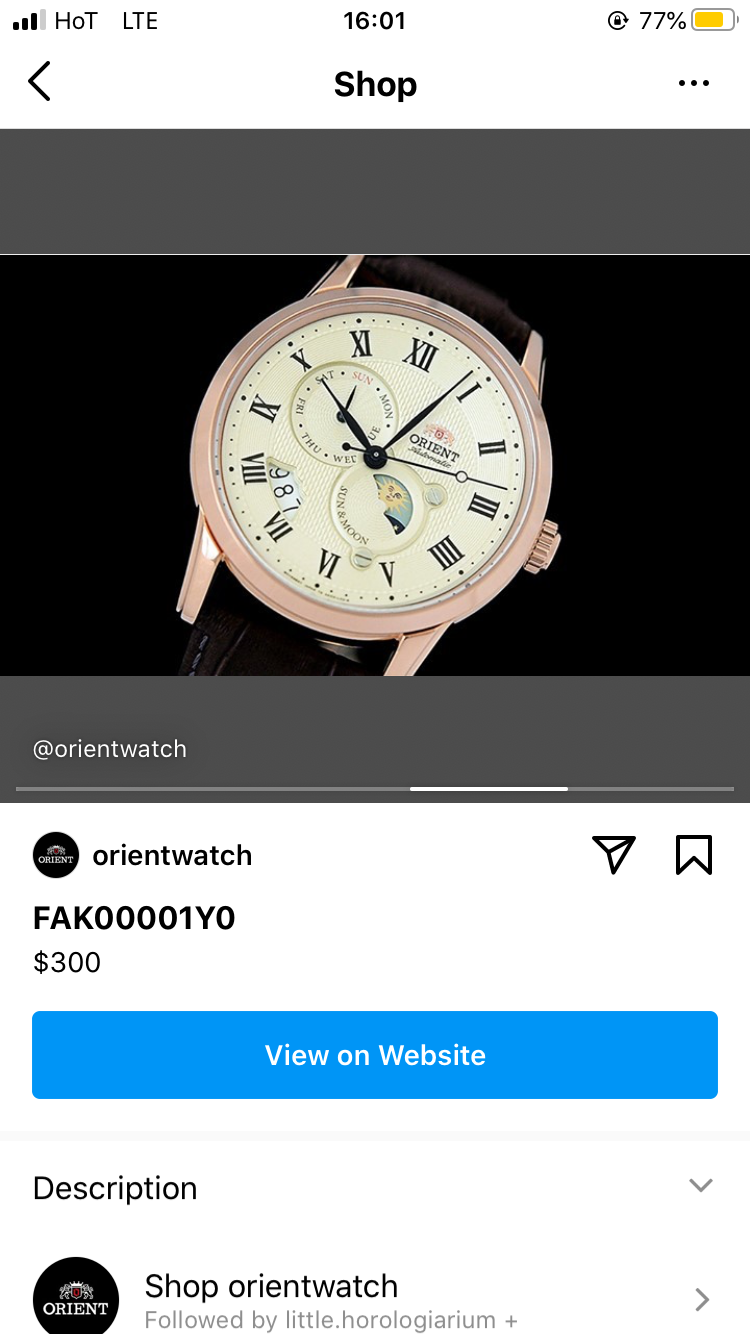Open the orientwatch profile next to the avatar
The image size is (750, 1334).
click(x=172, y=856)
